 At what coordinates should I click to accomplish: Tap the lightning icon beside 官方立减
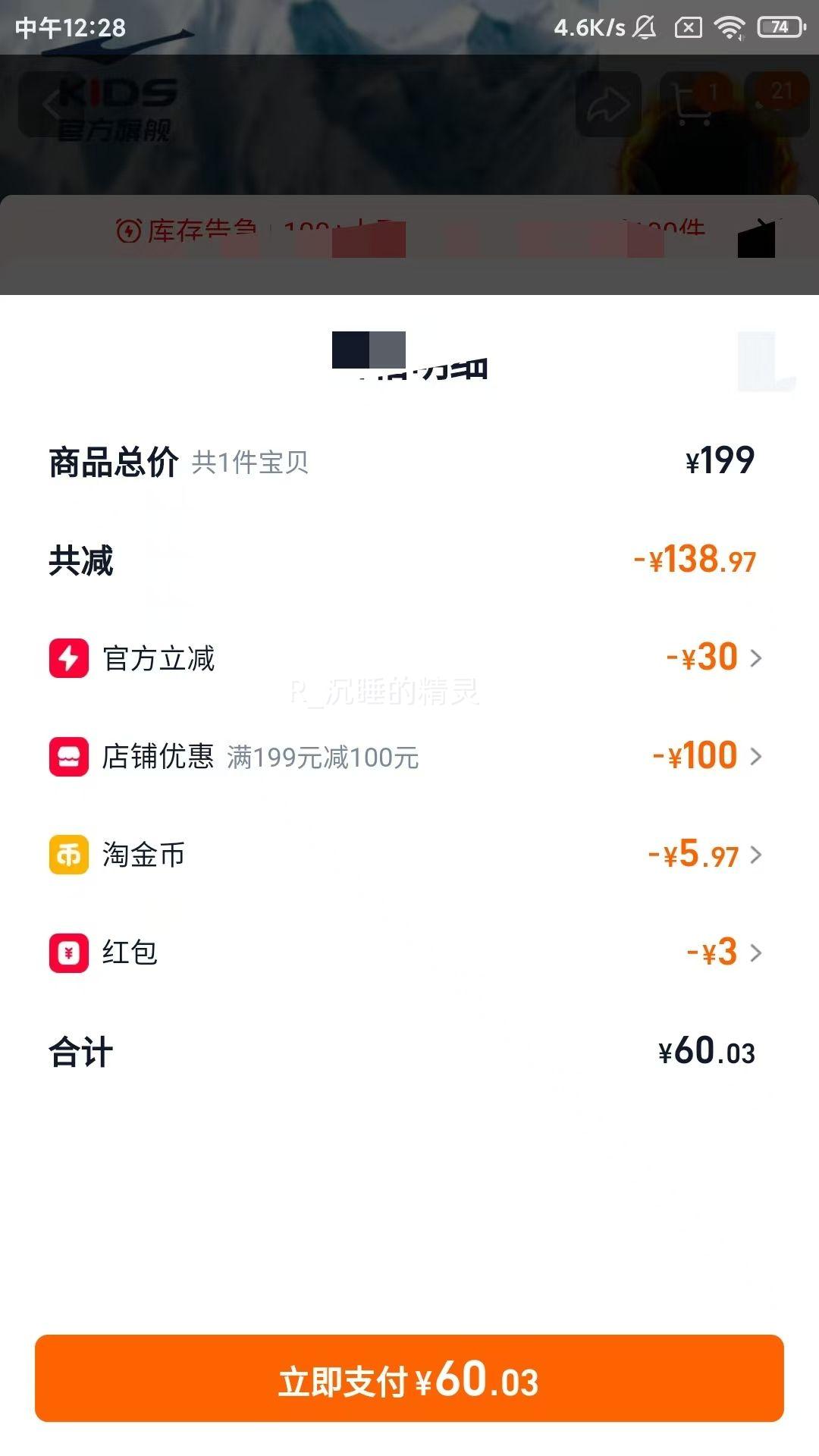[x=68, y=657]
